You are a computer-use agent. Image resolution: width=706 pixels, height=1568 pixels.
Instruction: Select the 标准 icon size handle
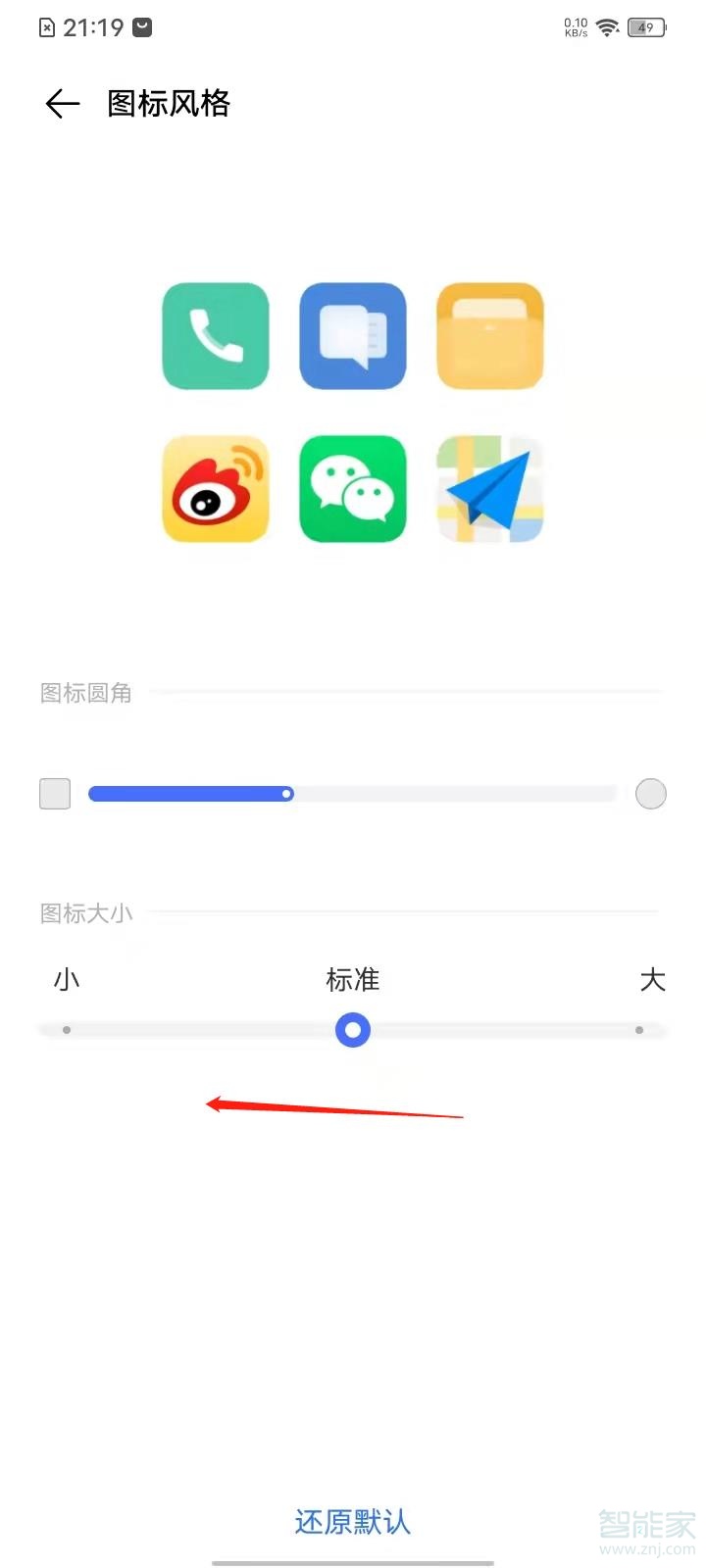[x=353, y=1030]
